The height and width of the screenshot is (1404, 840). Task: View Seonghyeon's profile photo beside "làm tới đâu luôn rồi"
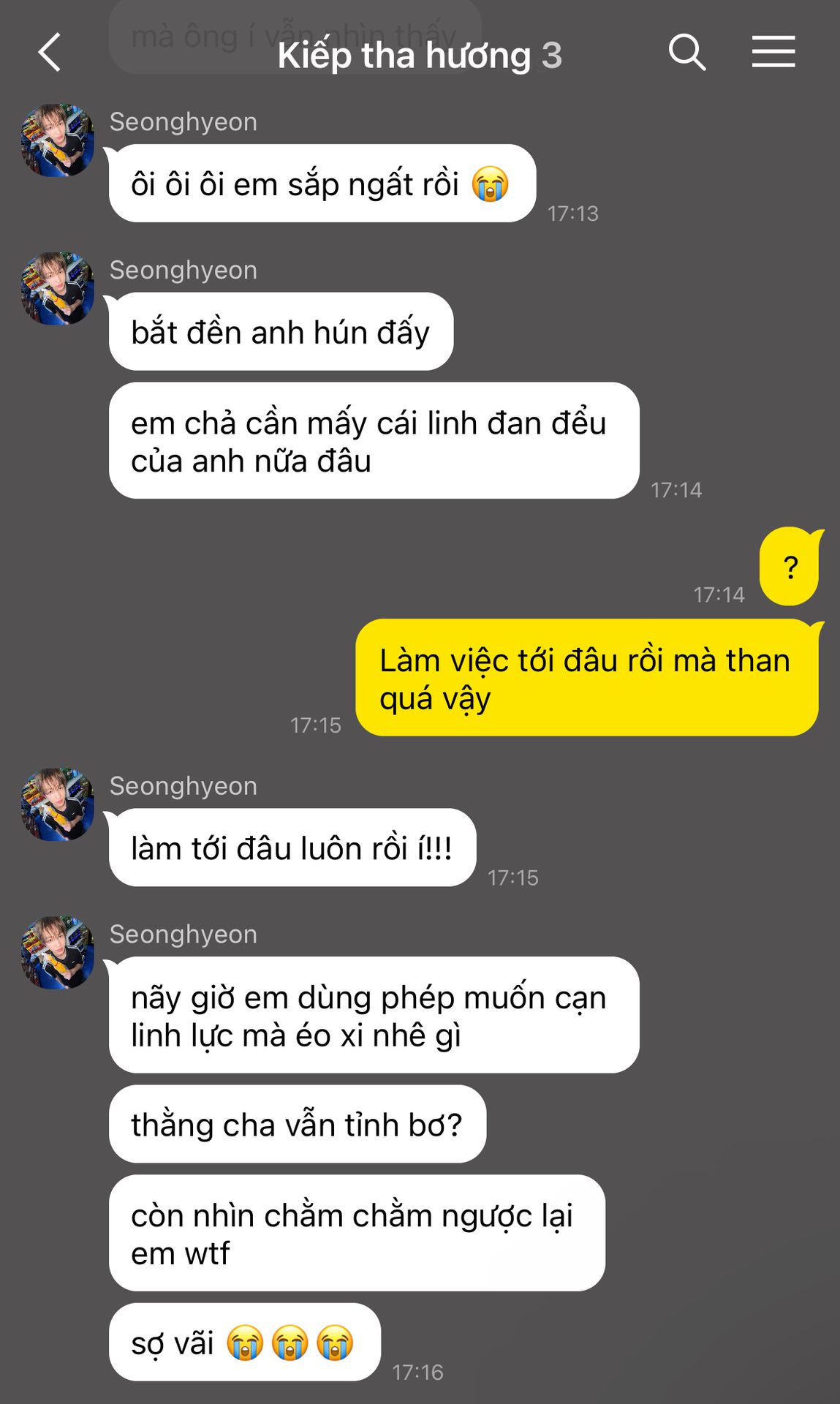(58, 804)
